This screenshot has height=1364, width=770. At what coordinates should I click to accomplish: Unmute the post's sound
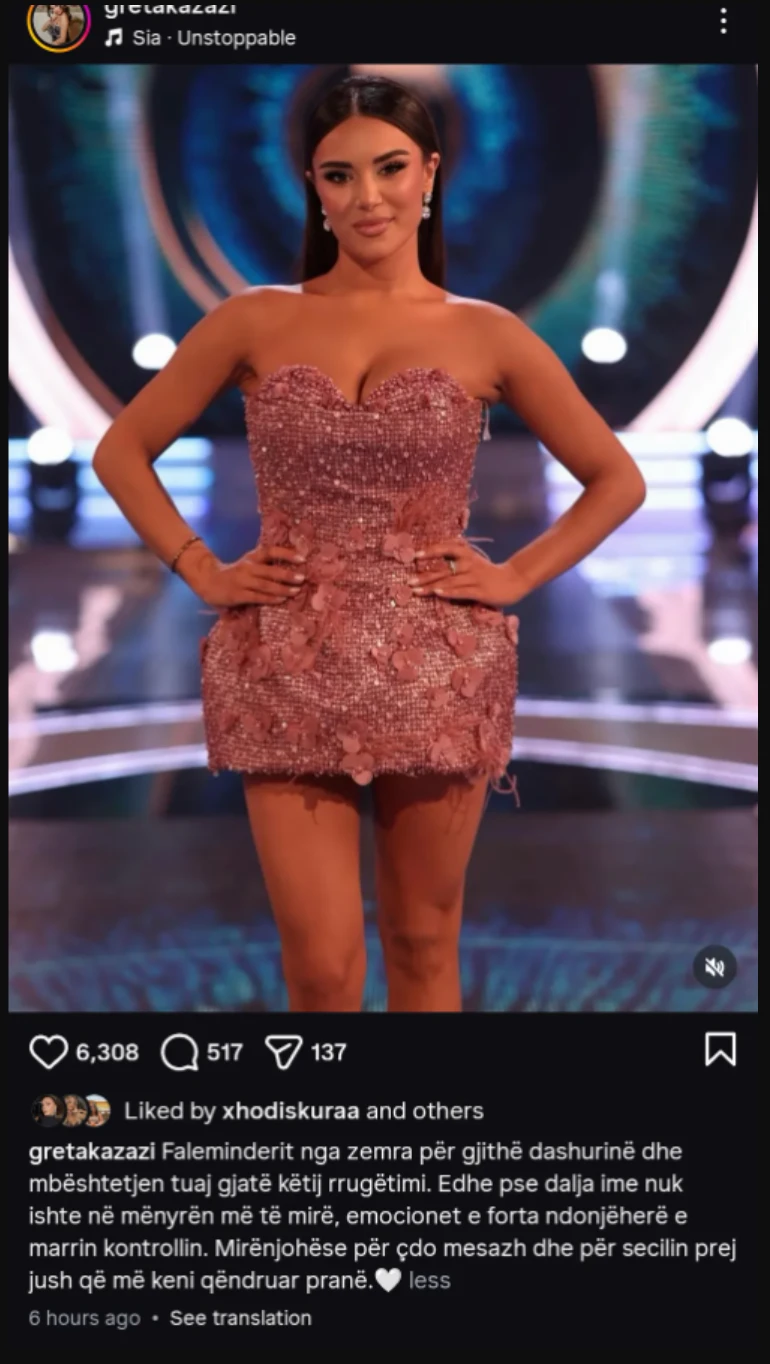715,967
